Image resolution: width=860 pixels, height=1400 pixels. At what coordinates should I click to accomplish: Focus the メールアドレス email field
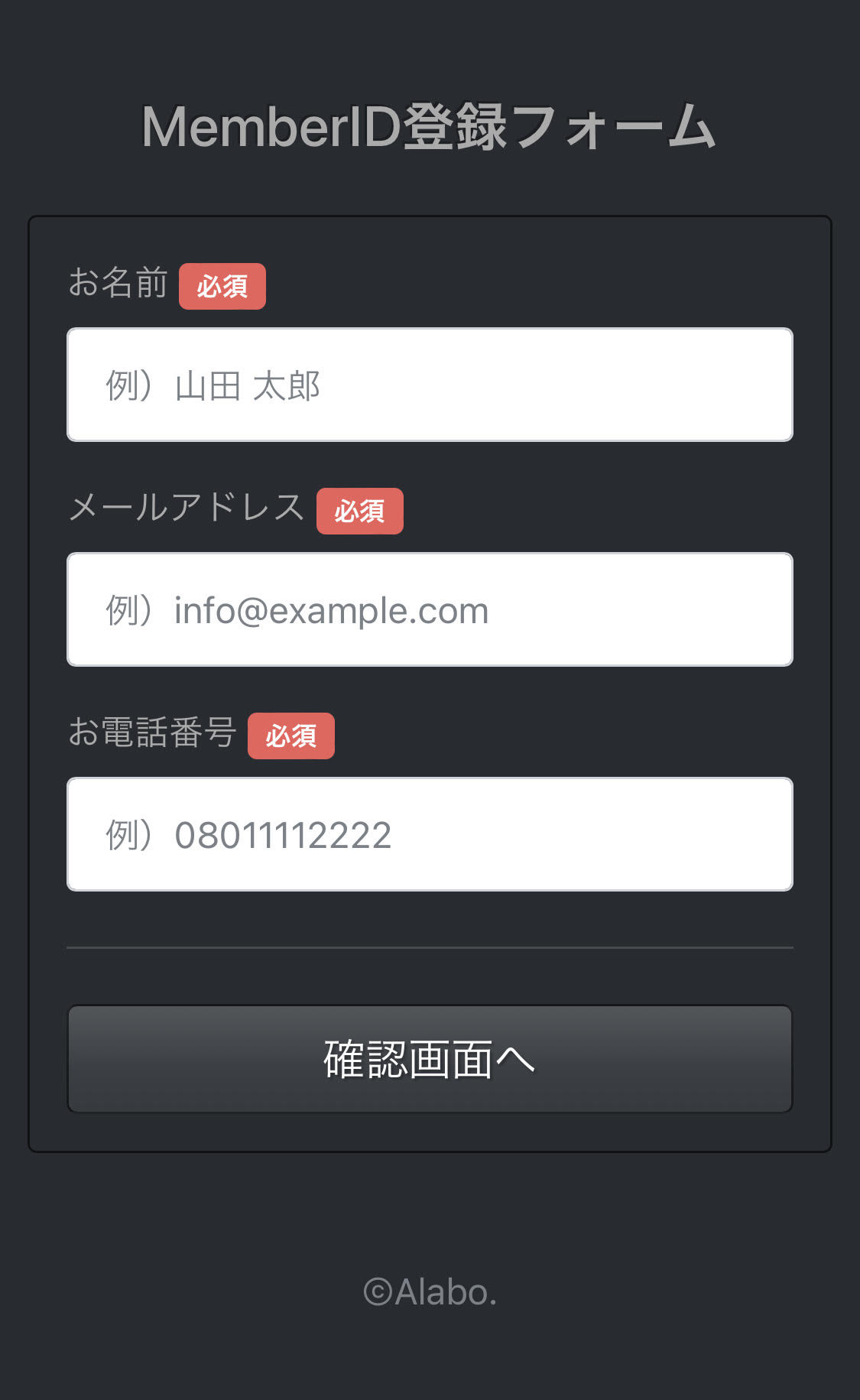[430, 609]
